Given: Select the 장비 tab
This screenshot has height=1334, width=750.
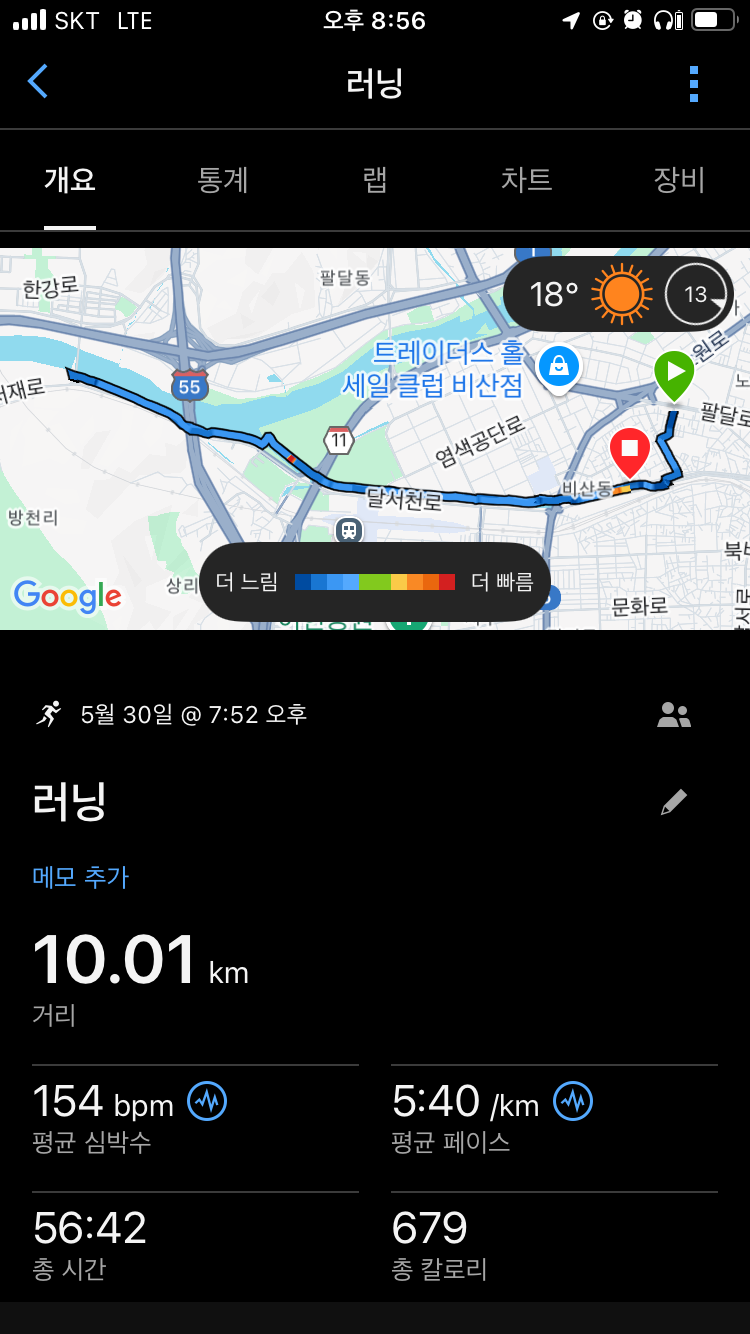Looking at the screenshot, I should point(679,180).
